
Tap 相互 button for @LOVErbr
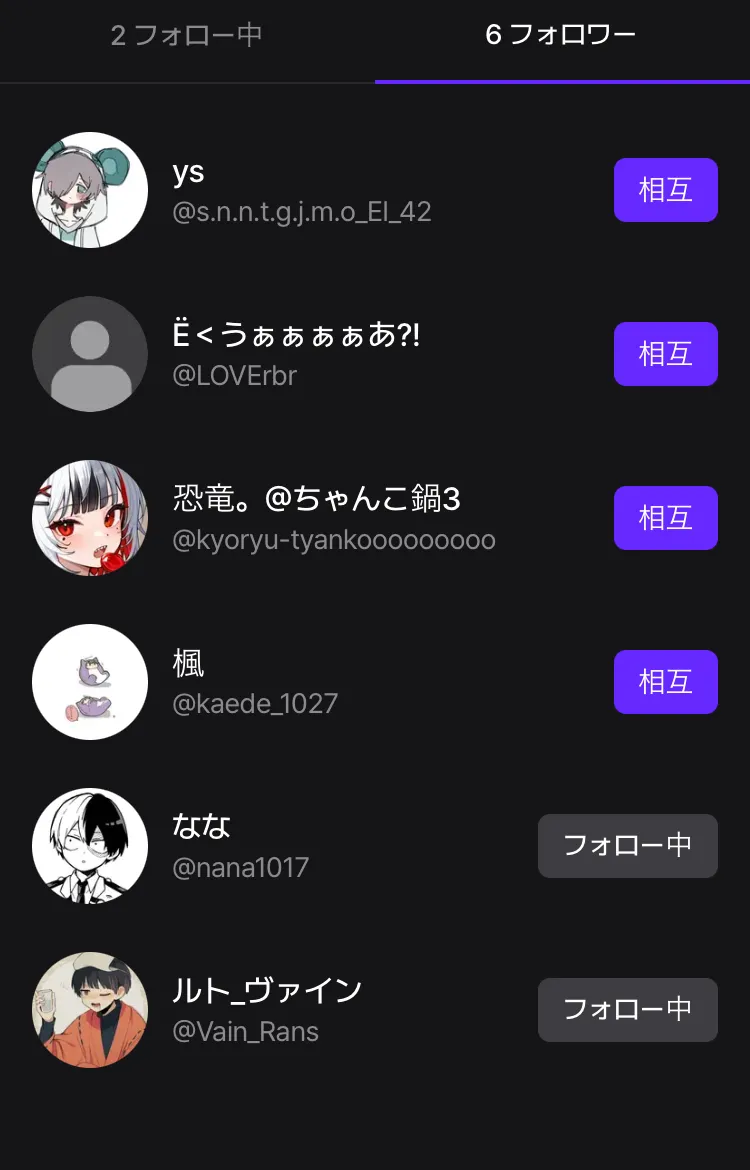pyautogui.click(x=665, y=354)
